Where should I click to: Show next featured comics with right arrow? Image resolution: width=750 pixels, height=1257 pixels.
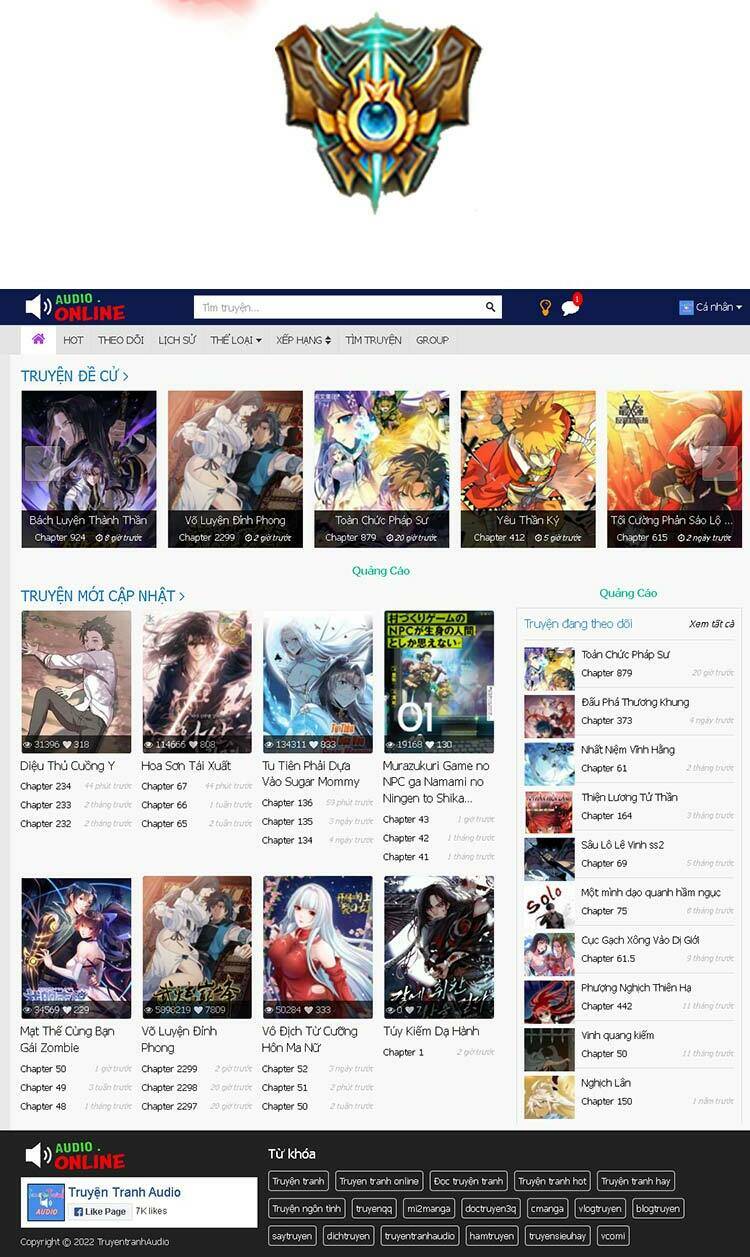719,463
